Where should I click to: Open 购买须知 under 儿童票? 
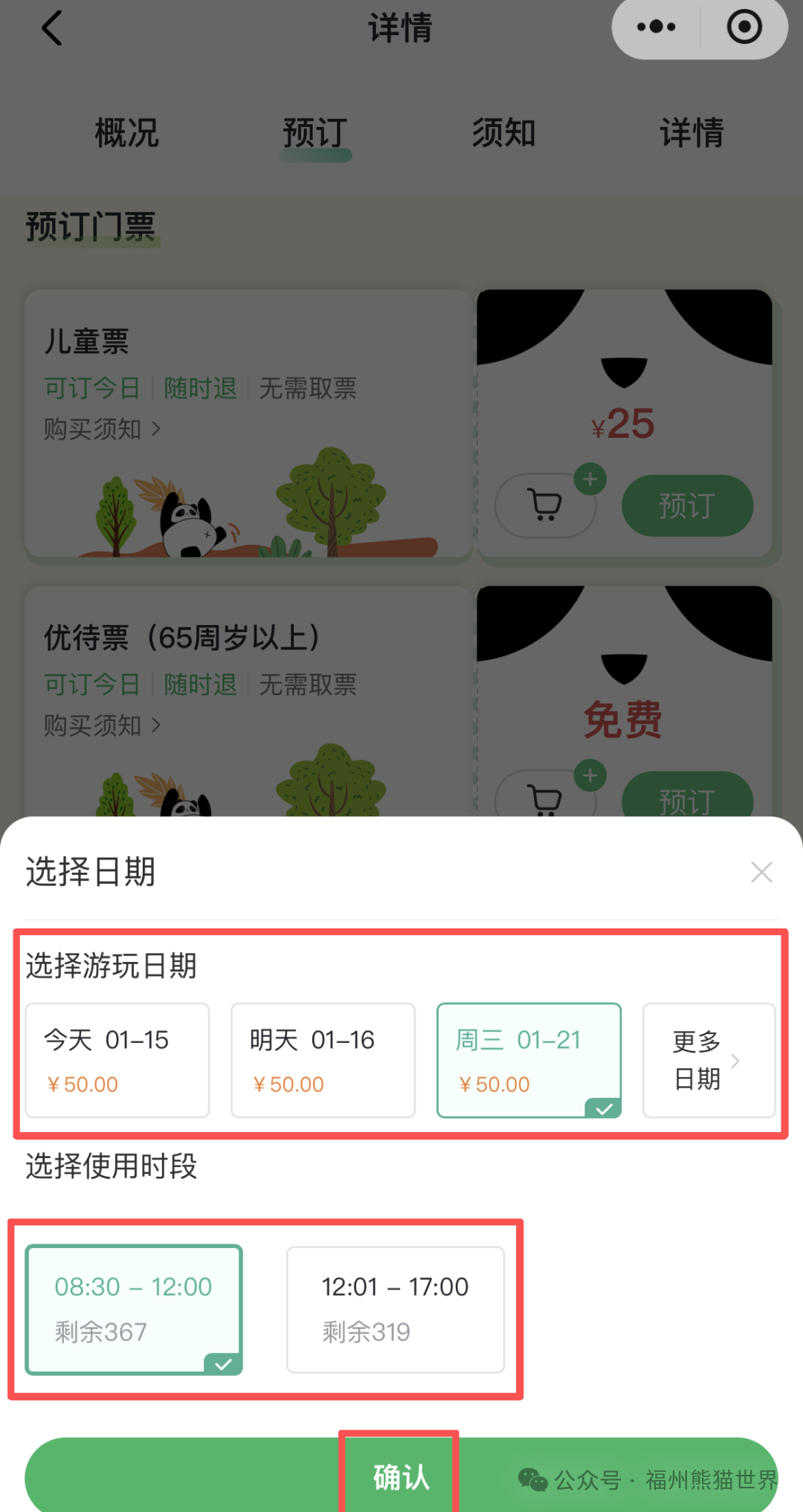(102, 429)
